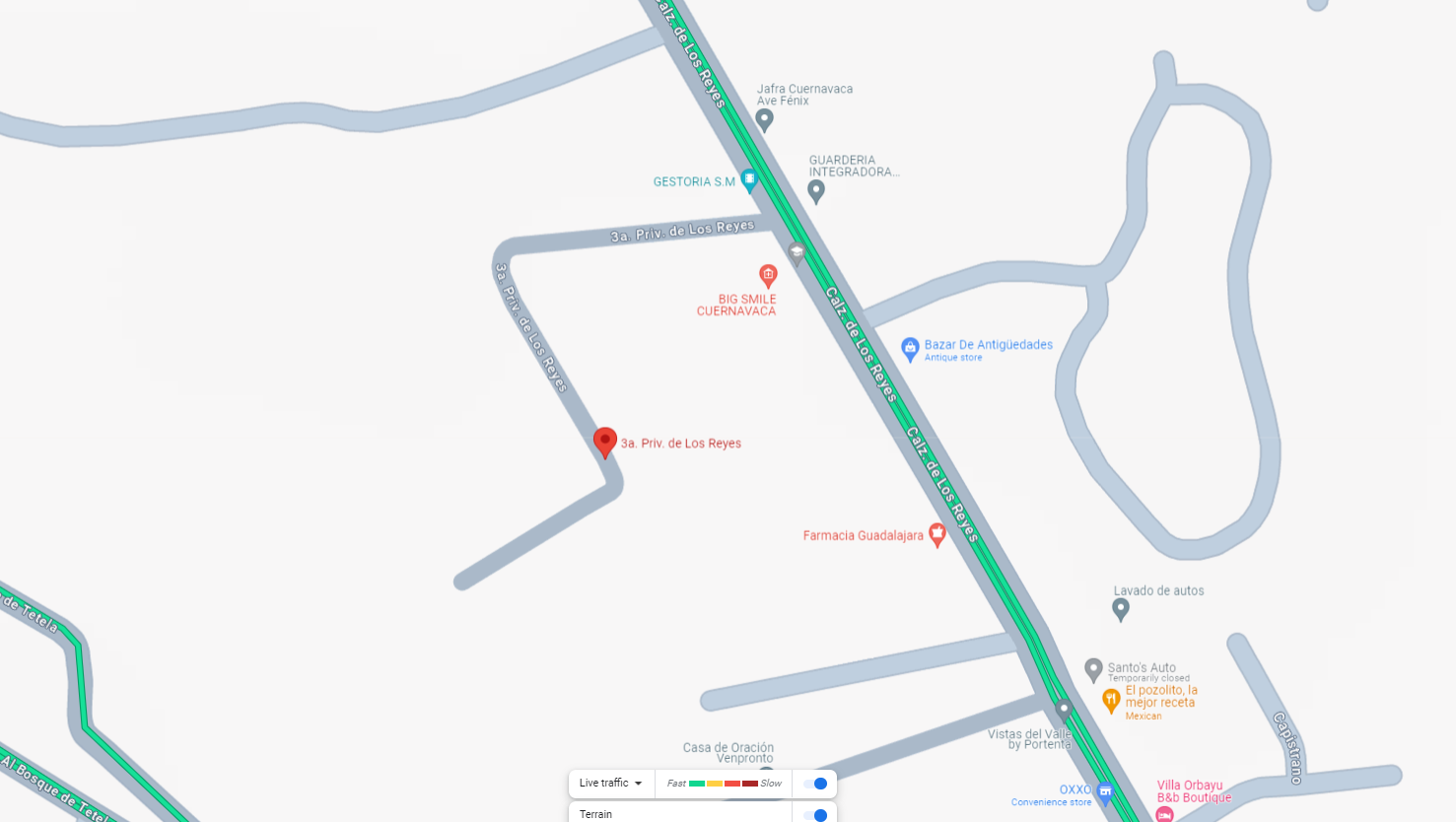
Task: Open Santo's Auto place marker
Action: pyautogui.click(x=1093, y=670)
